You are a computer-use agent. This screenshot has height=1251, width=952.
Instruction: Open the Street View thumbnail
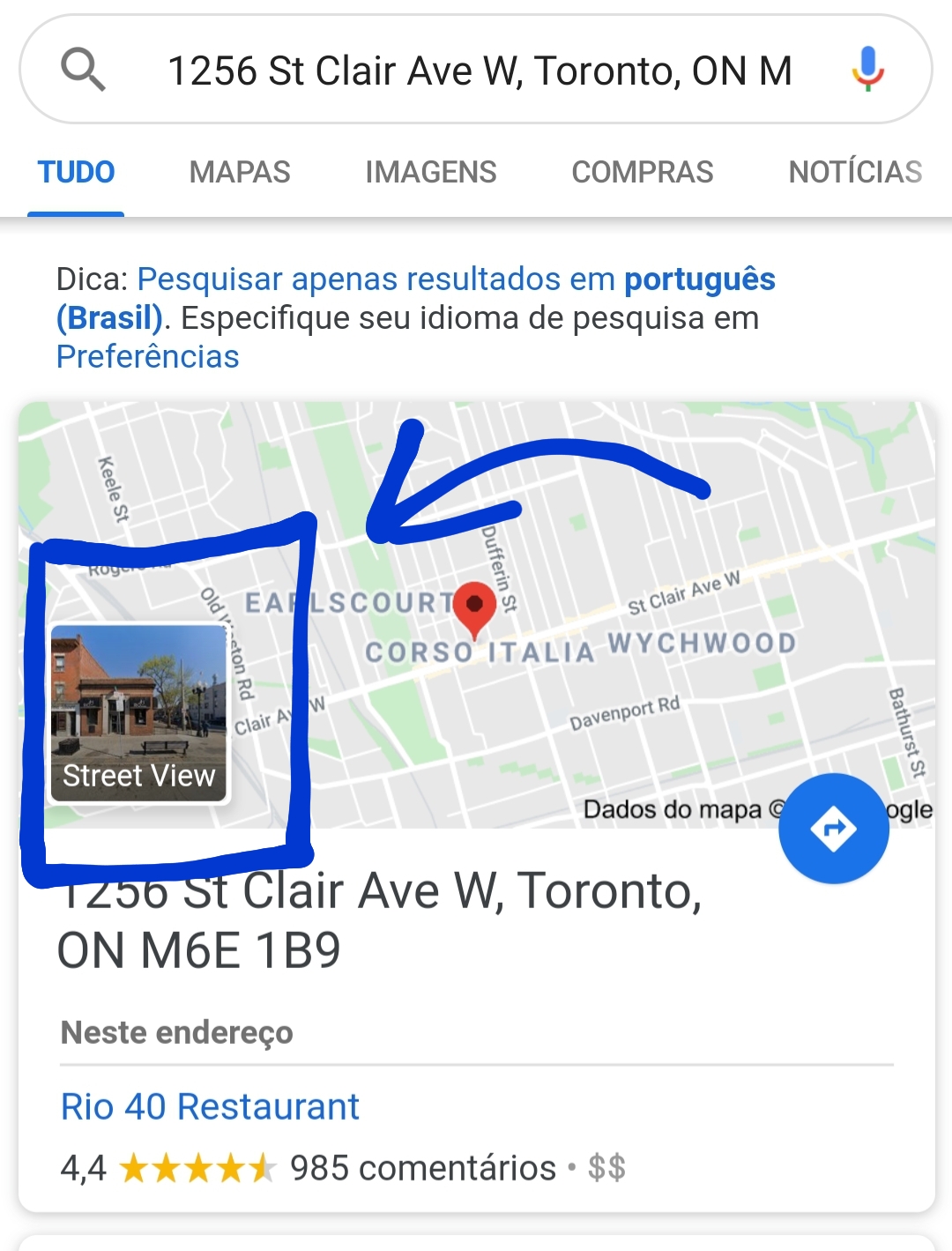138,713
